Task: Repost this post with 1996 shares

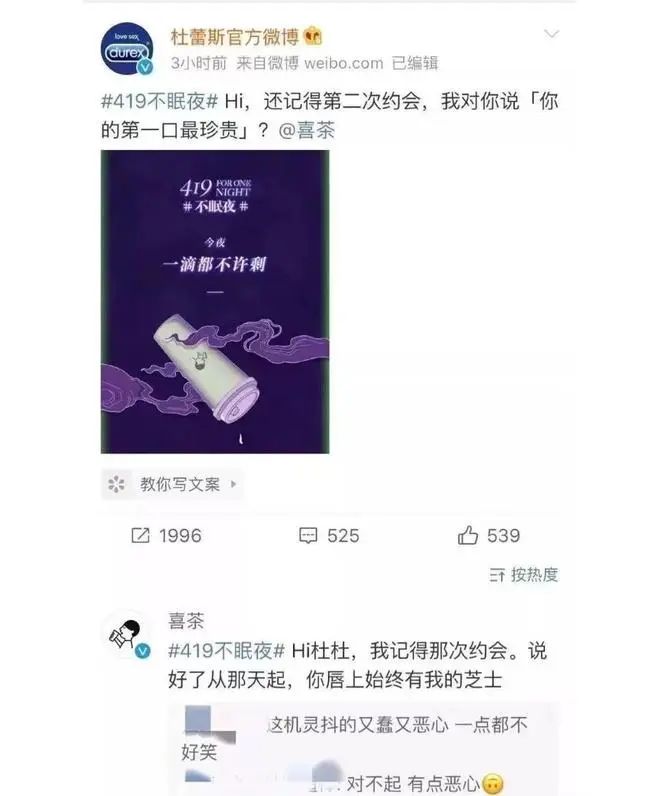Action: point(166,536)
